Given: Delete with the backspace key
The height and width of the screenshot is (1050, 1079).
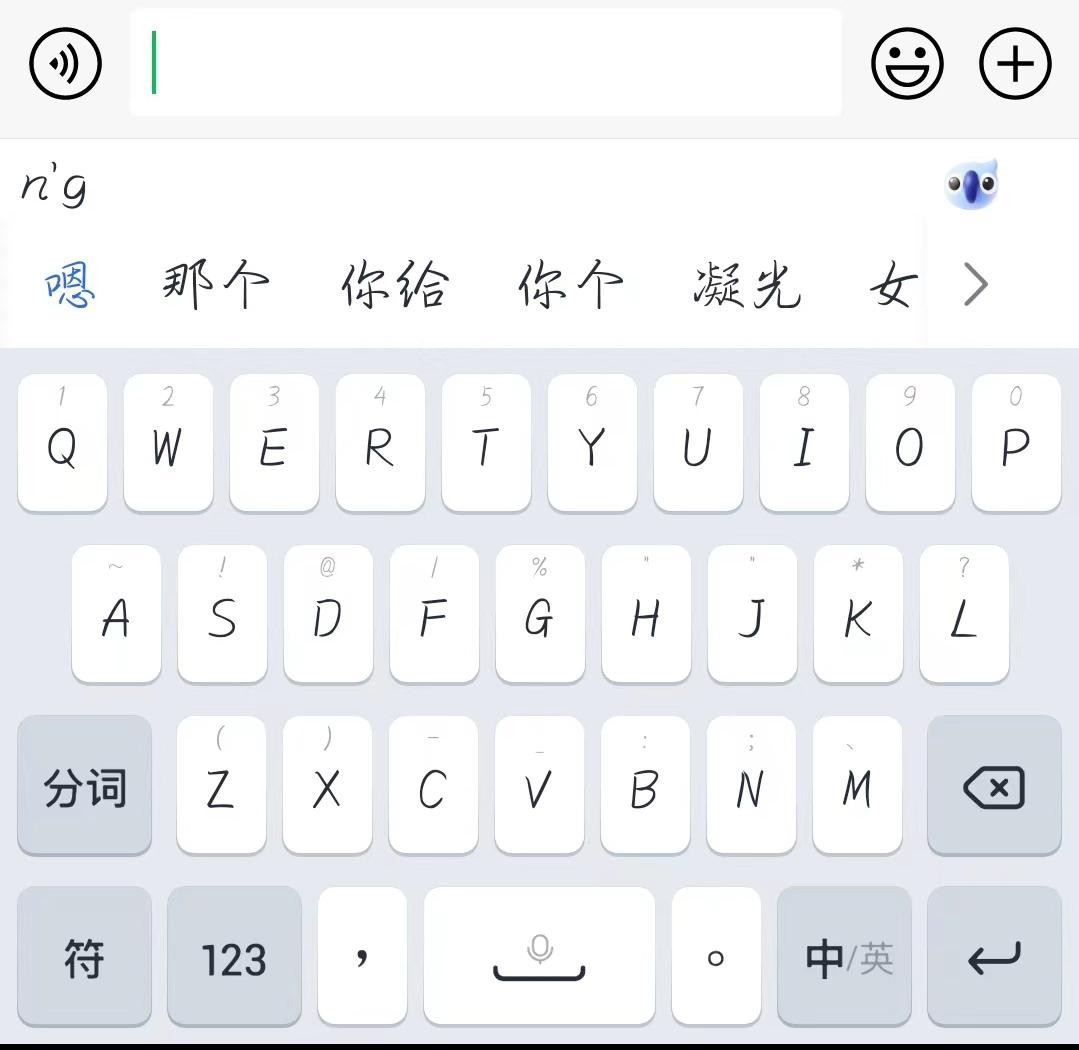Looking at the screenshot, I should point(994,787).
